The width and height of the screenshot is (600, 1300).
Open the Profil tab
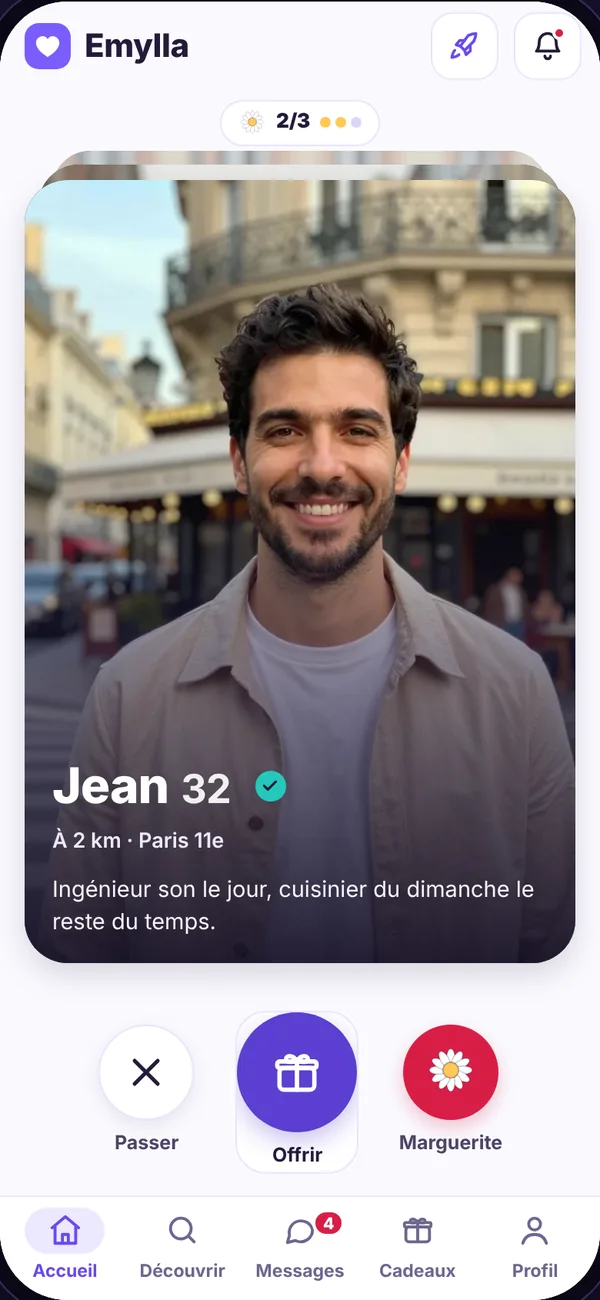point(535,1245)
